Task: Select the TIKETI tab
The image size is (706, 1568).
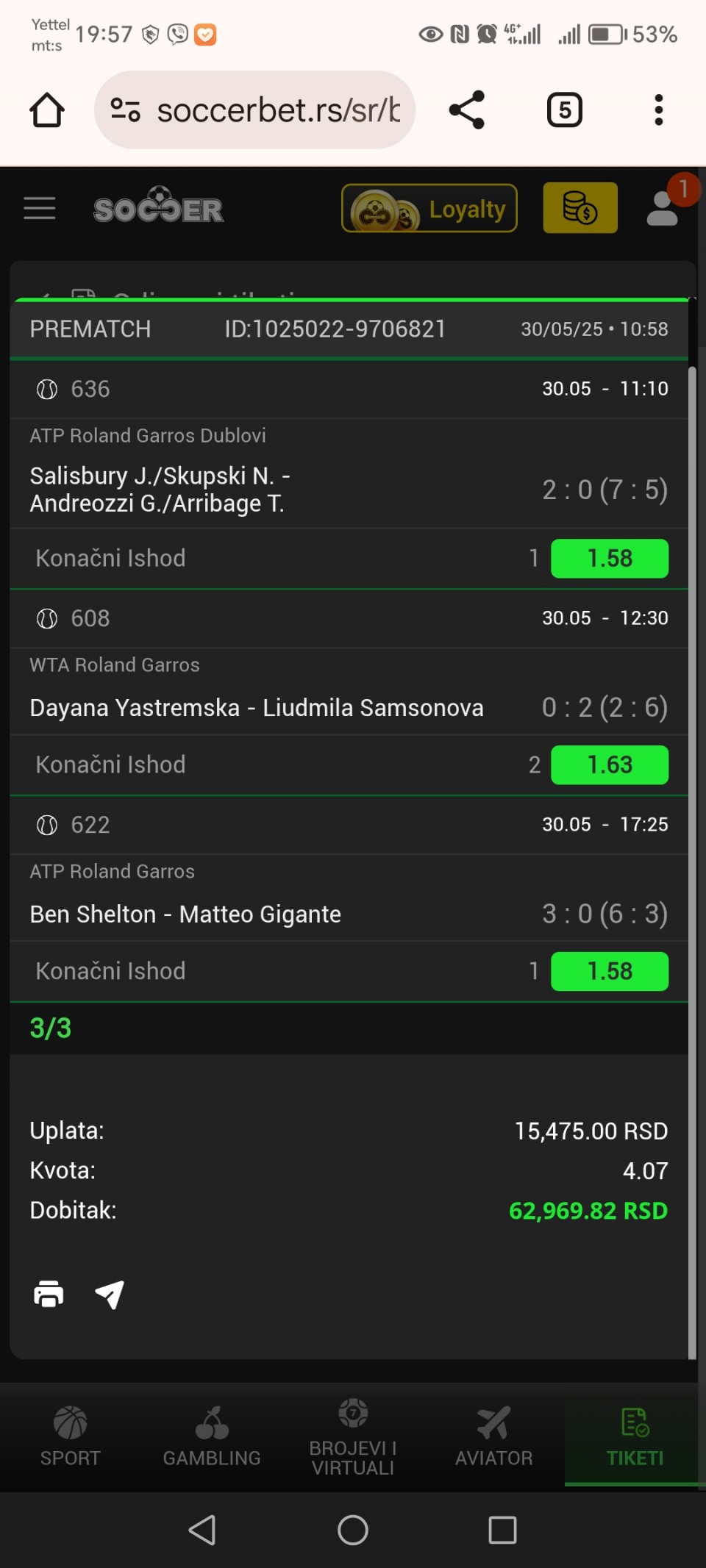Action: coord(635,1436)
